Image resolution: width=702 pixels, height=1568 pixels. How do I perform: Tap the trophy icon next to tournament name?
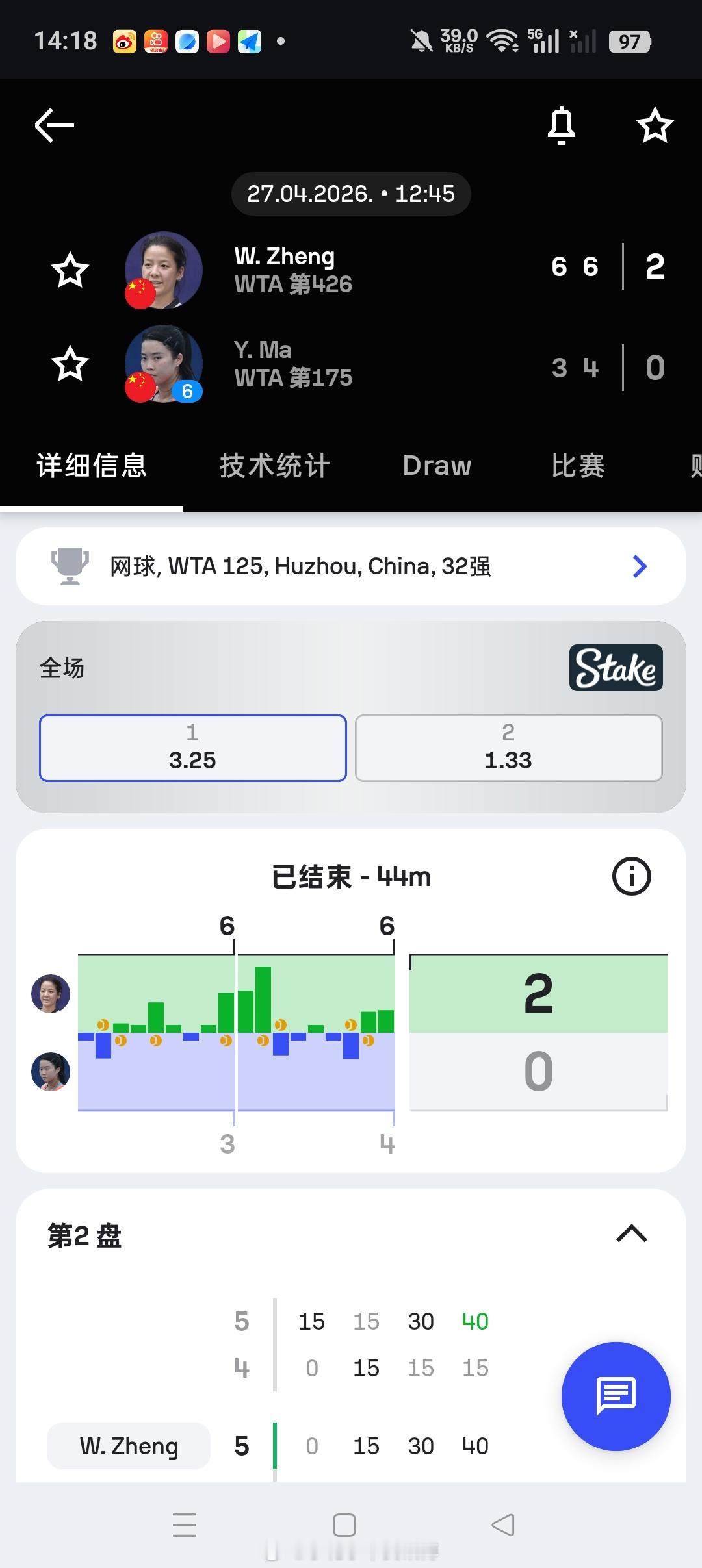[70, 566]
